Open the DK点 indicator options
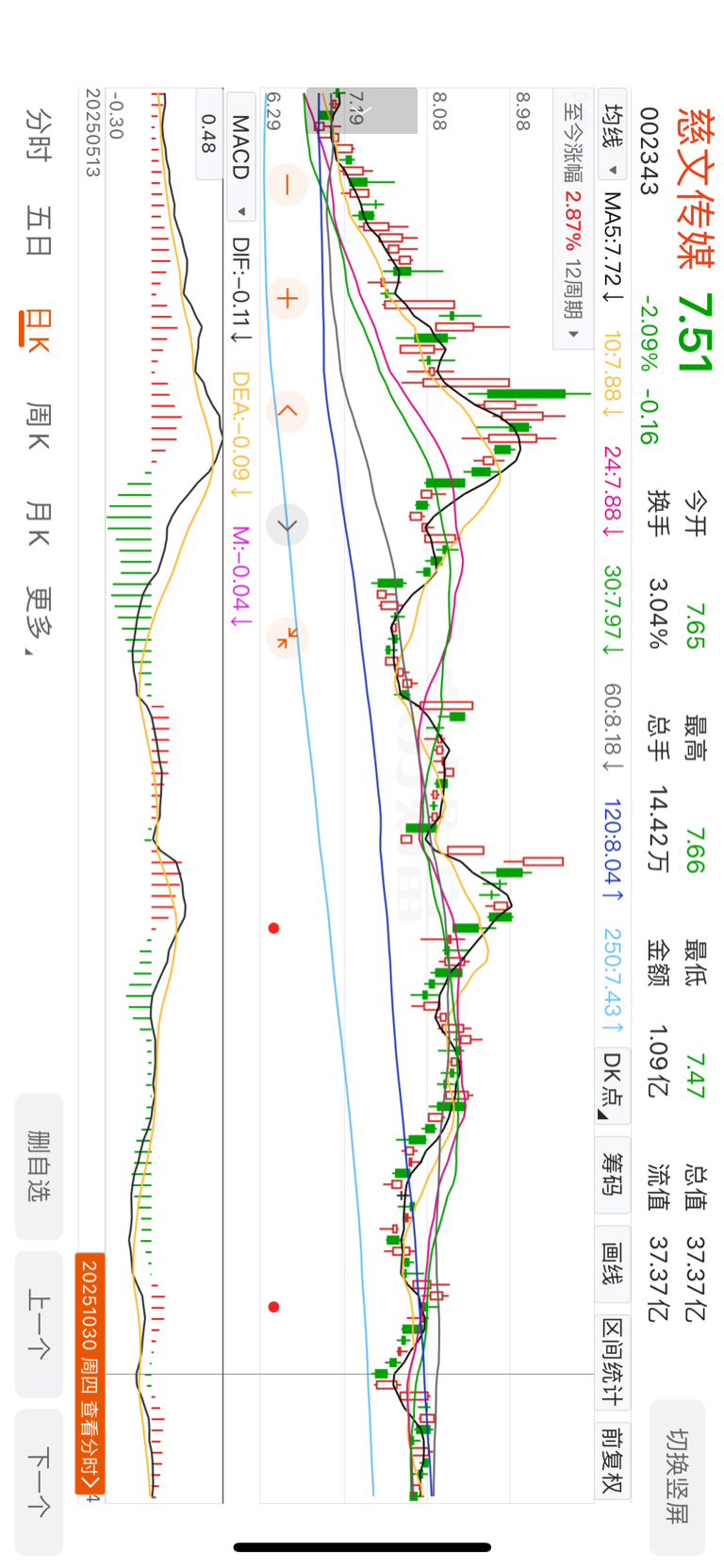Screen dimensions: 724x1568 [x=613, y=1084]
